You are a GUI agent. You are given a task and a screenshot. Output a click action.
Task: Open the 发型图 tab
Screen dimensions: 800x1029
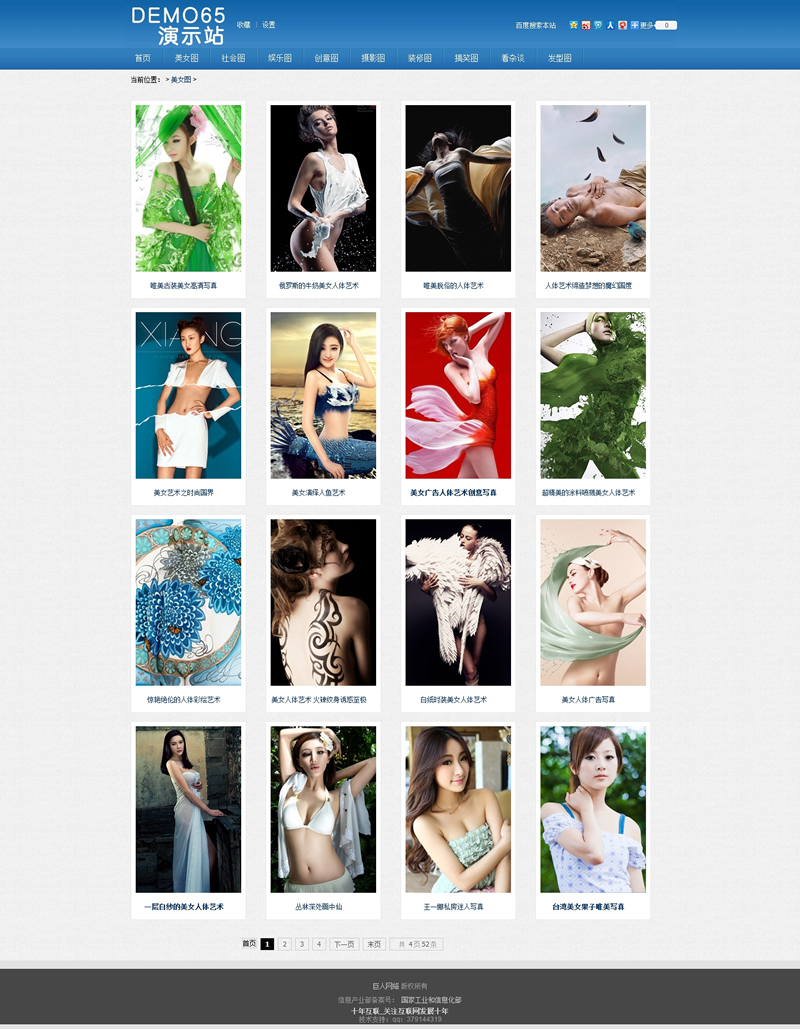click(x=559, y=58)
